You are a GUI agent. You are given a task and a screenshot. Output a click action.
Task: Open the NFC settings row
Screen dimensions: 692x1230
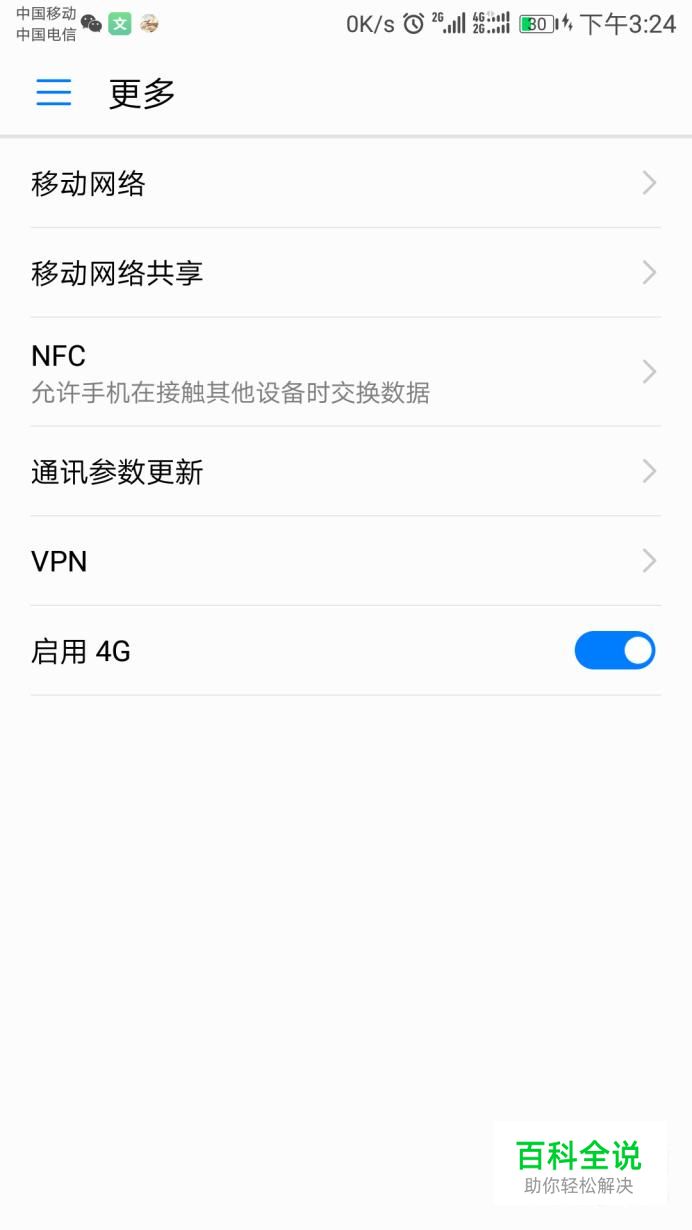click(x=345, y=372)
